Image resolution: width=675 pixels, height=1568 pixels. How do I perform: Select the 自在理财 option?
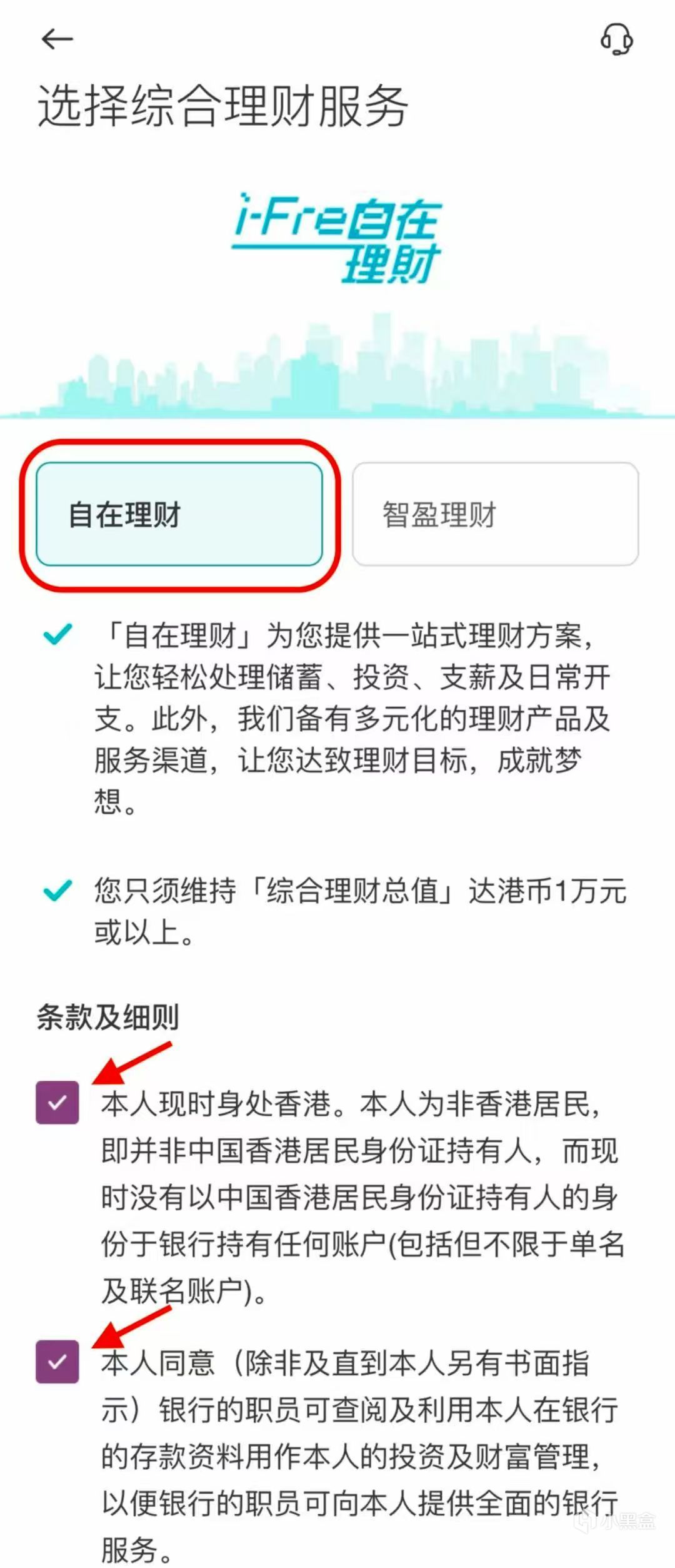click(x=179, y=514)
